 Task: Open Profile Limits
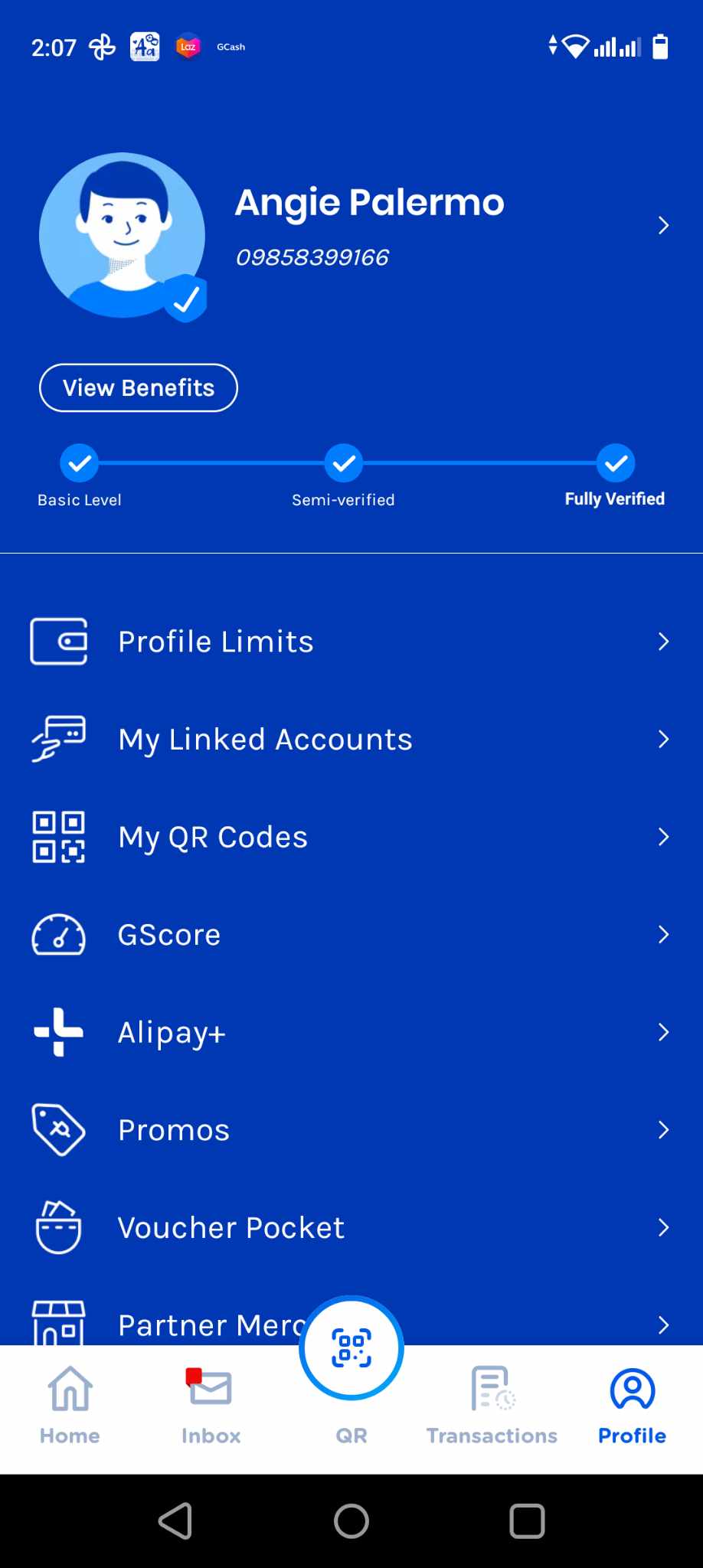216,642
